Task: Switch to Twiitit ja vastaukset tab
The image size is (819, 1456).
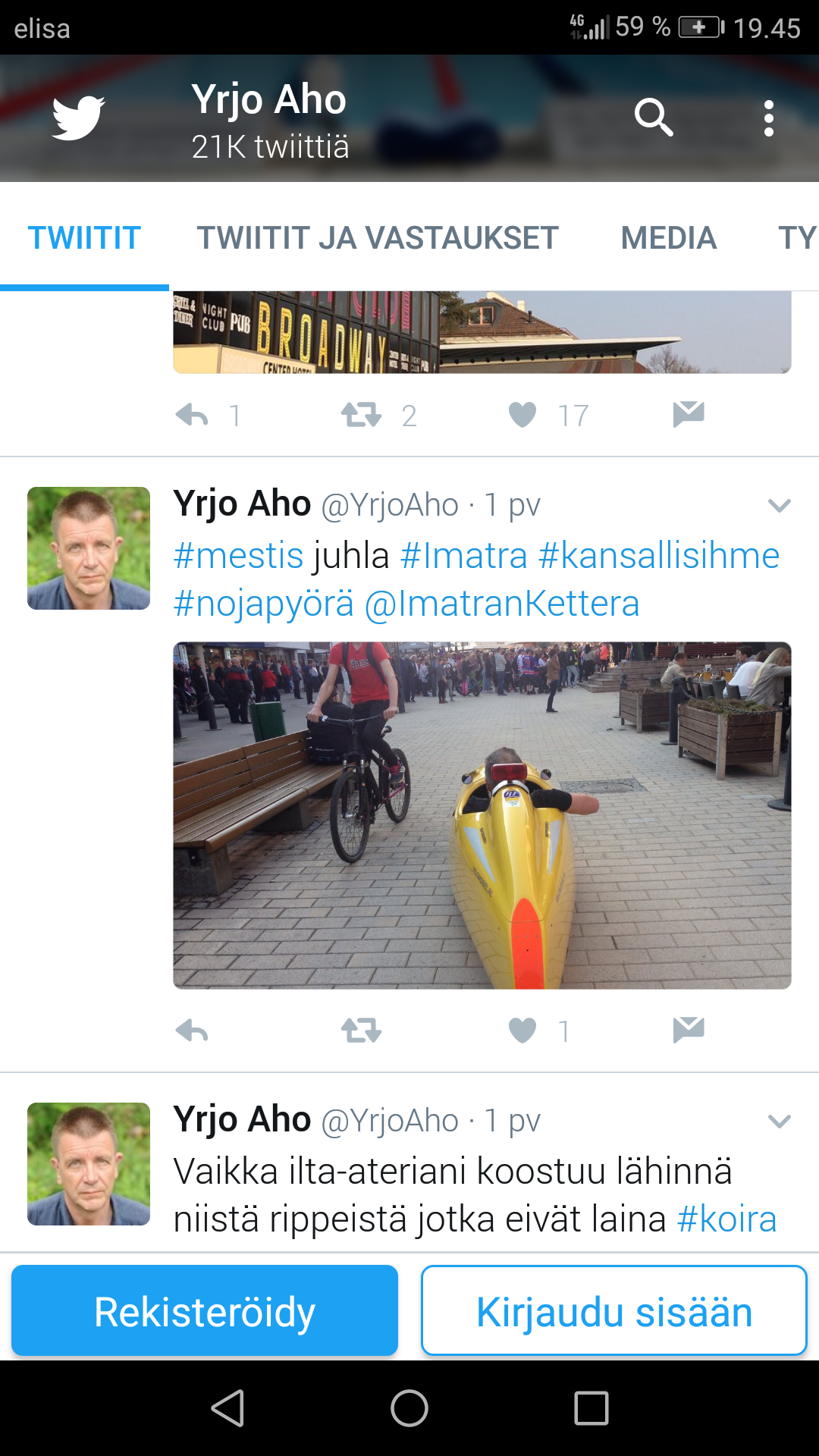Action: (x=378, y=238)
